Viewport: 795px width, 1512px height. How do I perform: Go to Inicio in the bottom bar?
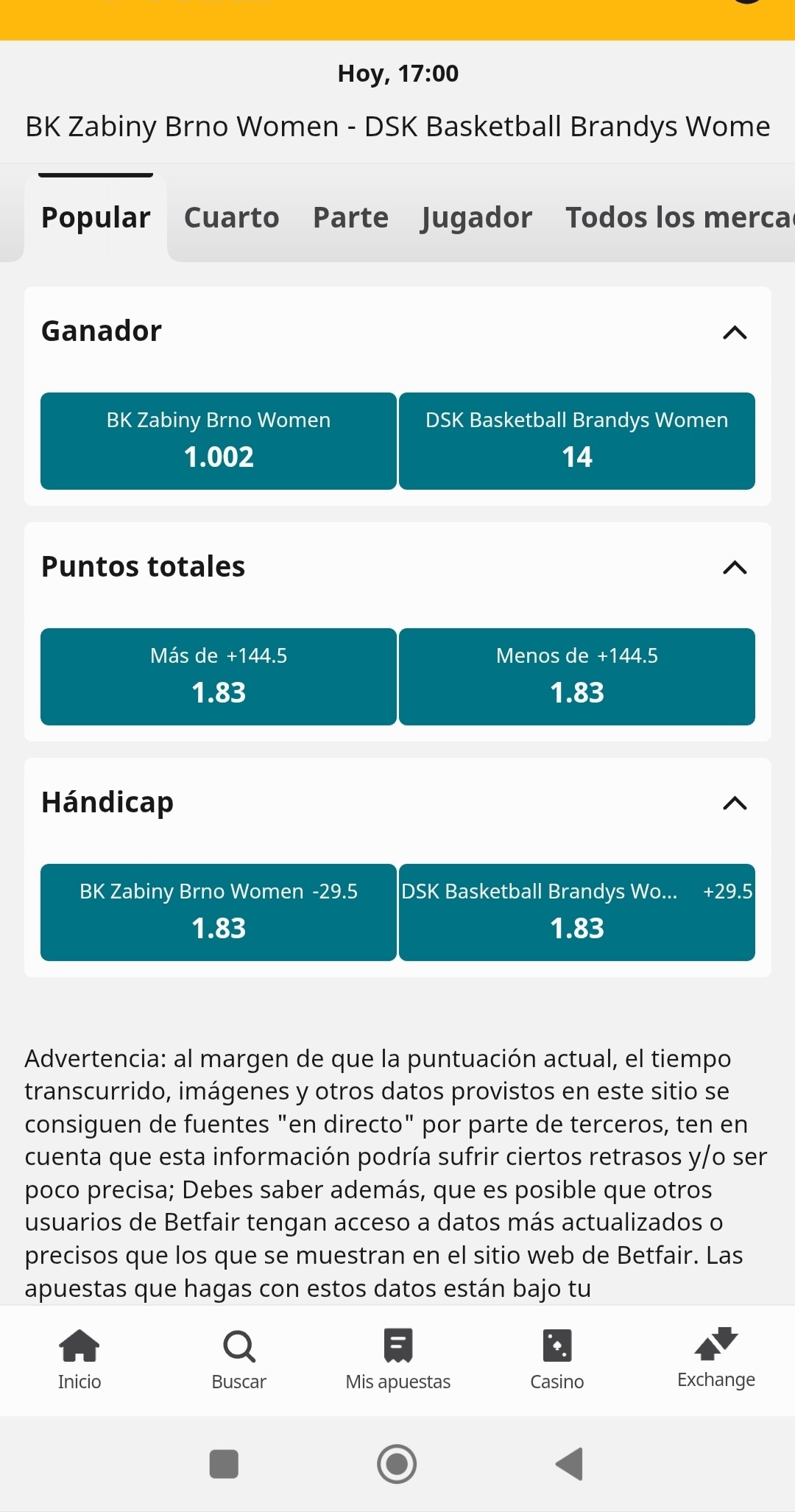coord(79,1360)
